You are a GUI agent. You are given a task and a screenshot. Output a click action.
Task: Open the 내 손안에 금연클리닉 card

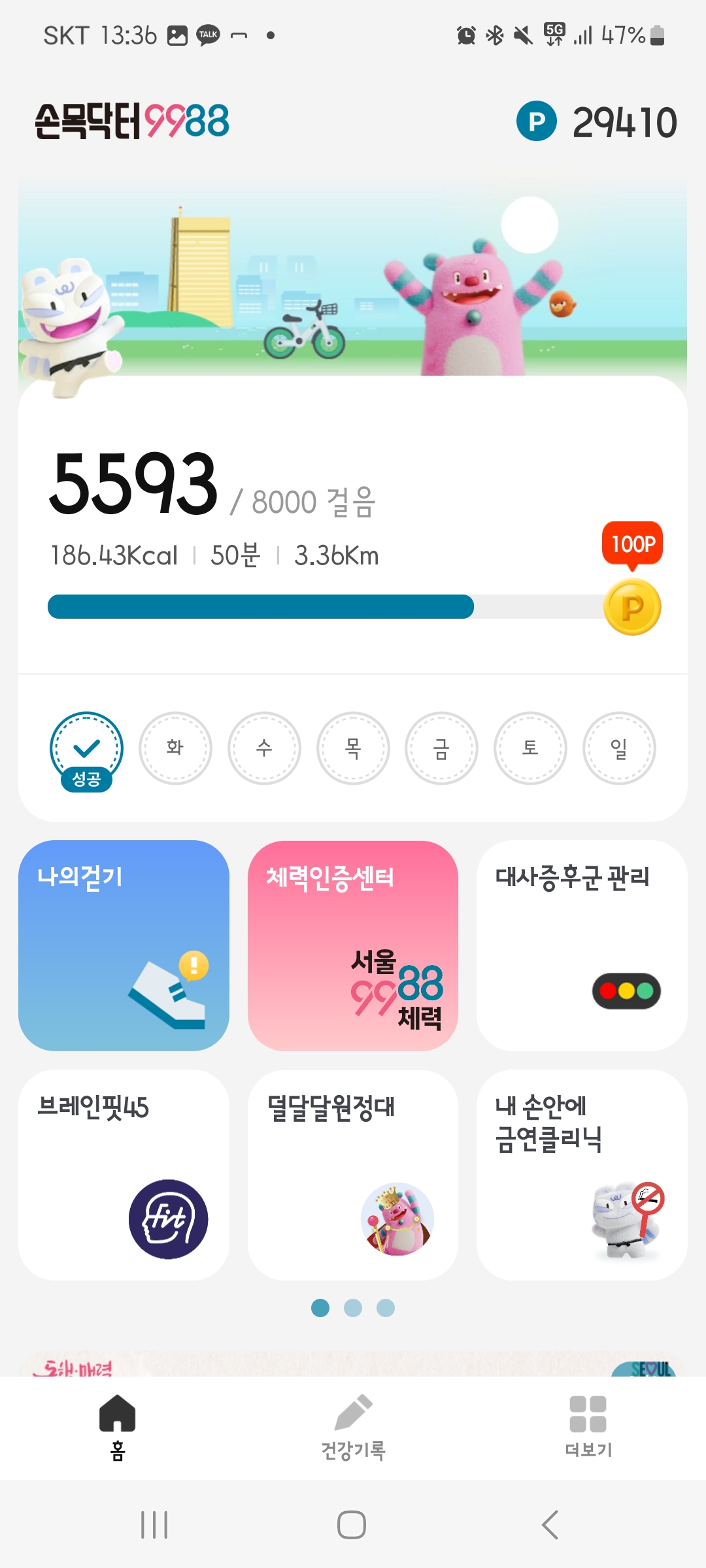tap(581, 1174)
